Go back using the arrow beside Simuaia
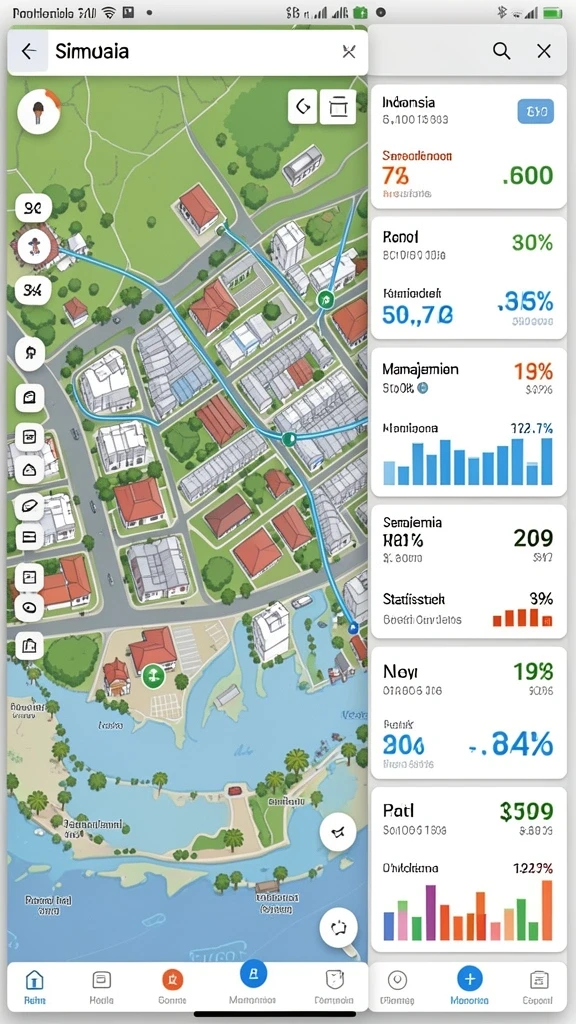The image size is (576, 1024). point(28,52)
